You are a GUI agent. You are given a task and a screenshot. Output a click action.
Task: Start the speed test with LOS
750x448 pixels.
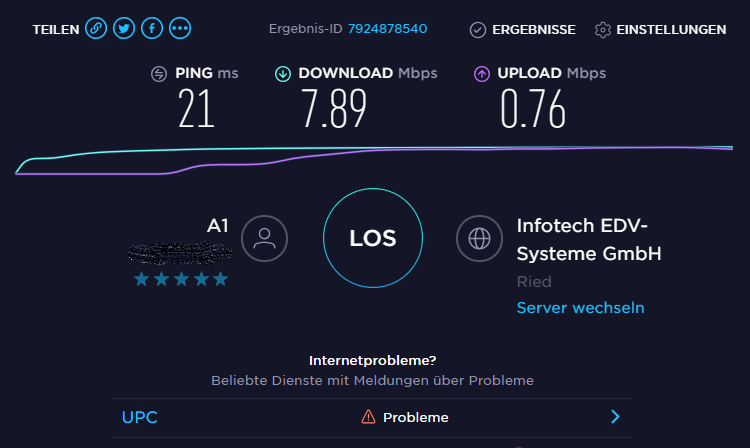click(x=373, y=239)
